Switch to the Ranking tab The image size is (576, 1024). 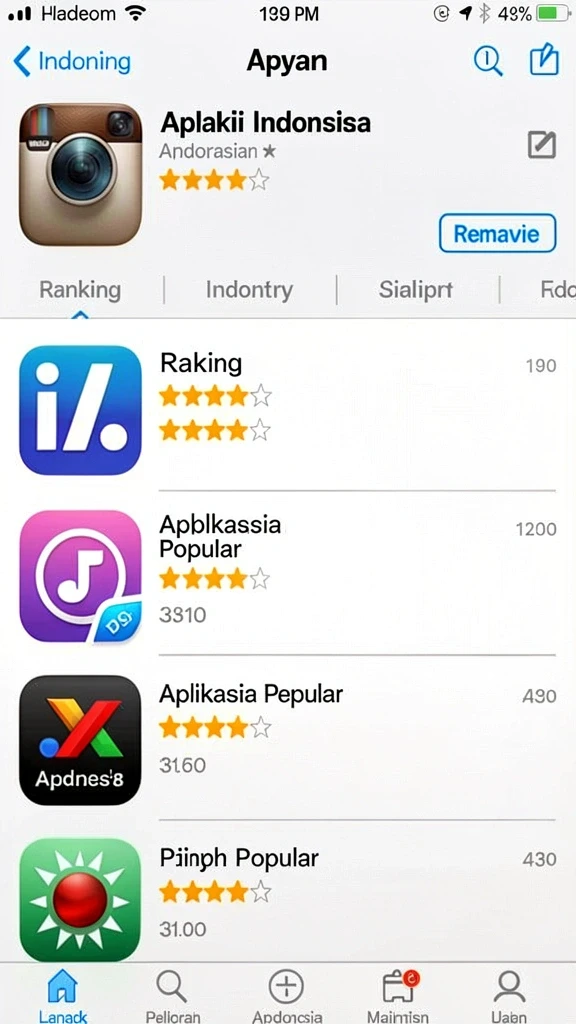[80, 290]
